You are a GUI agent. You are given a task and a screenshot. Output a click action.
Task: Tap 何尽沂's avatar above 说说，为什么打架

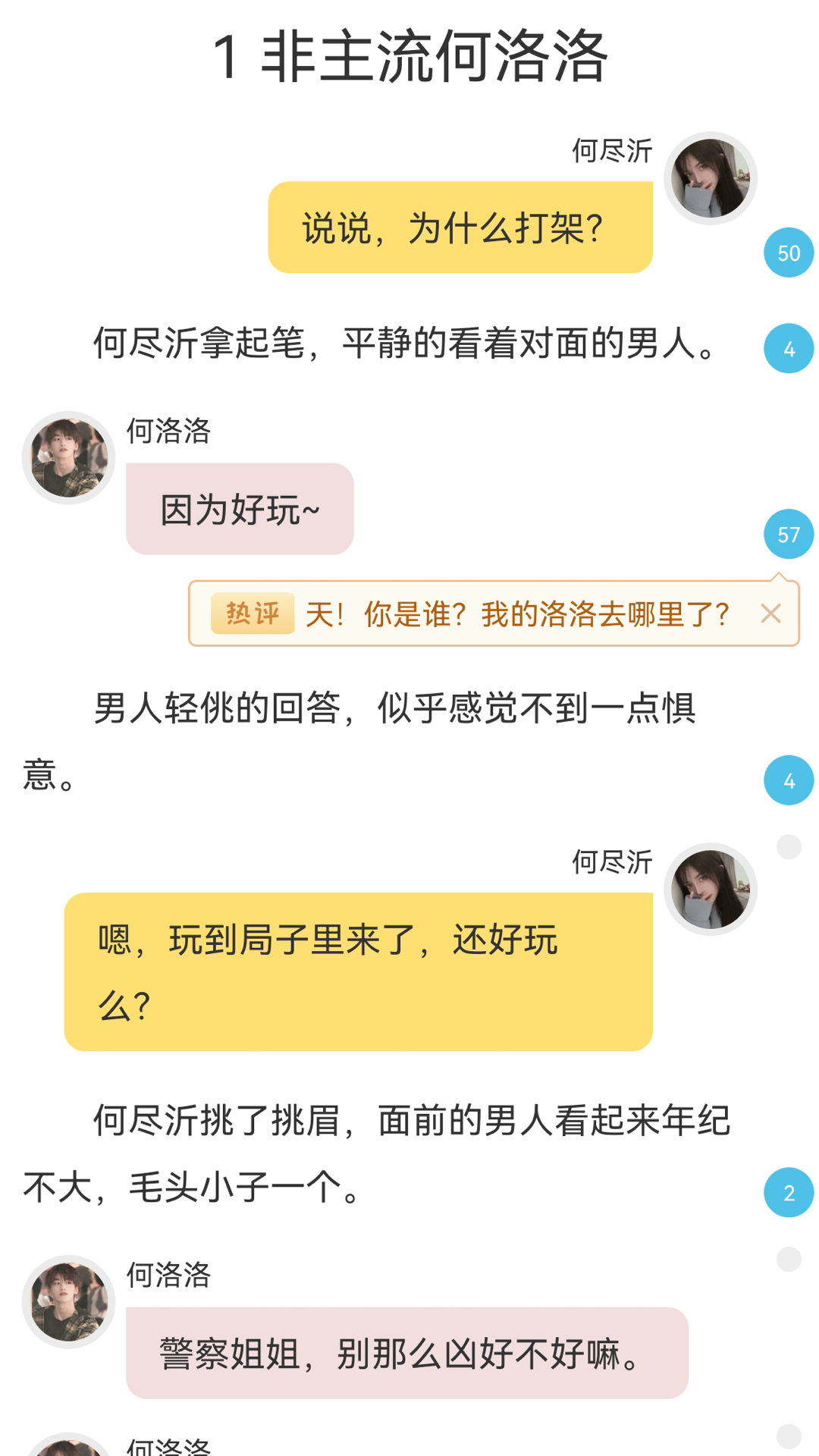pos(711,178)
